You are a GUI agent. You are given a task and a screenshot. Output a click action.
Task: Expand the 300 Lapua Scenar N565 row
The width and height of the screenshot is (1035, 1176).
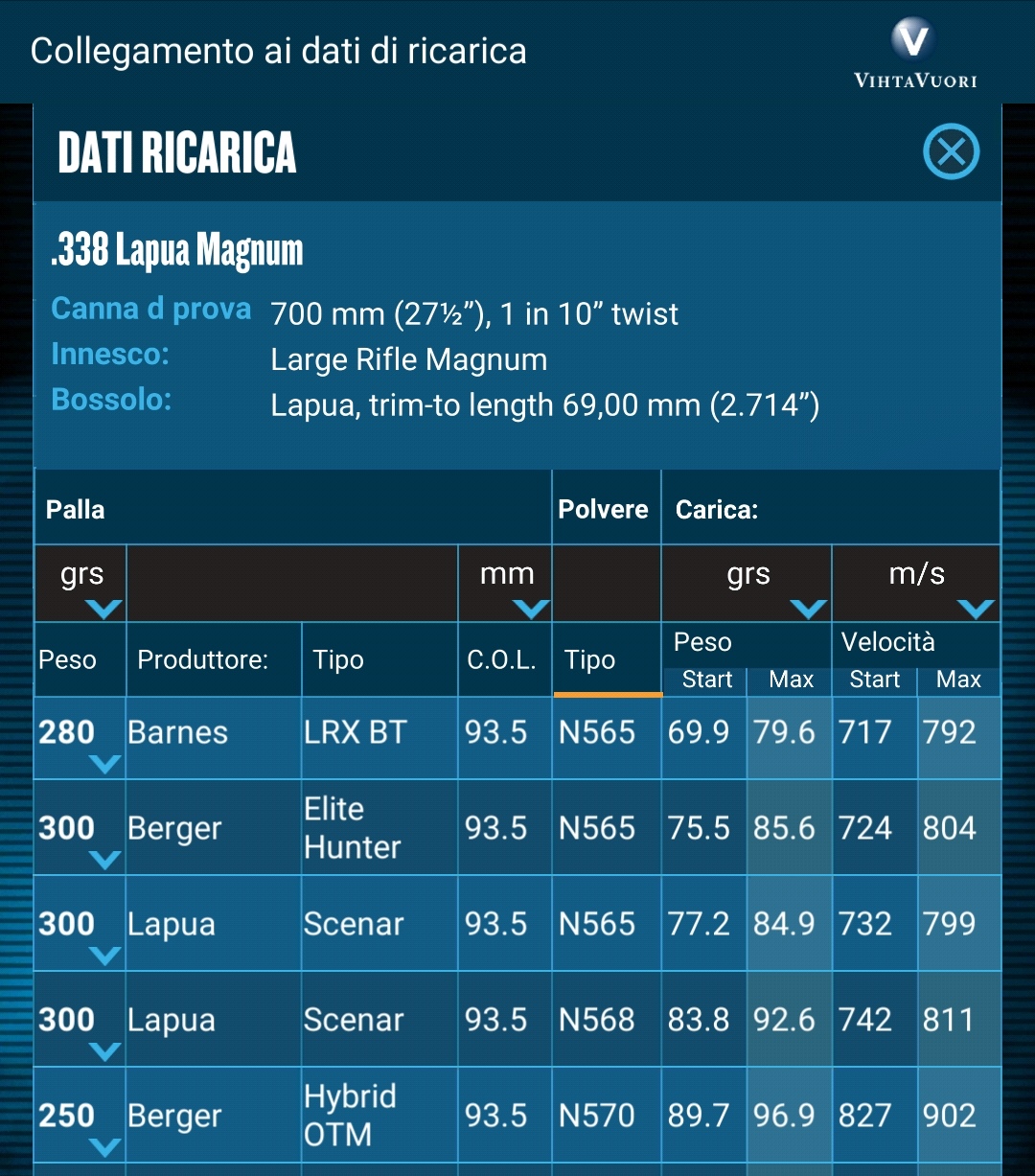pos(103,955)
